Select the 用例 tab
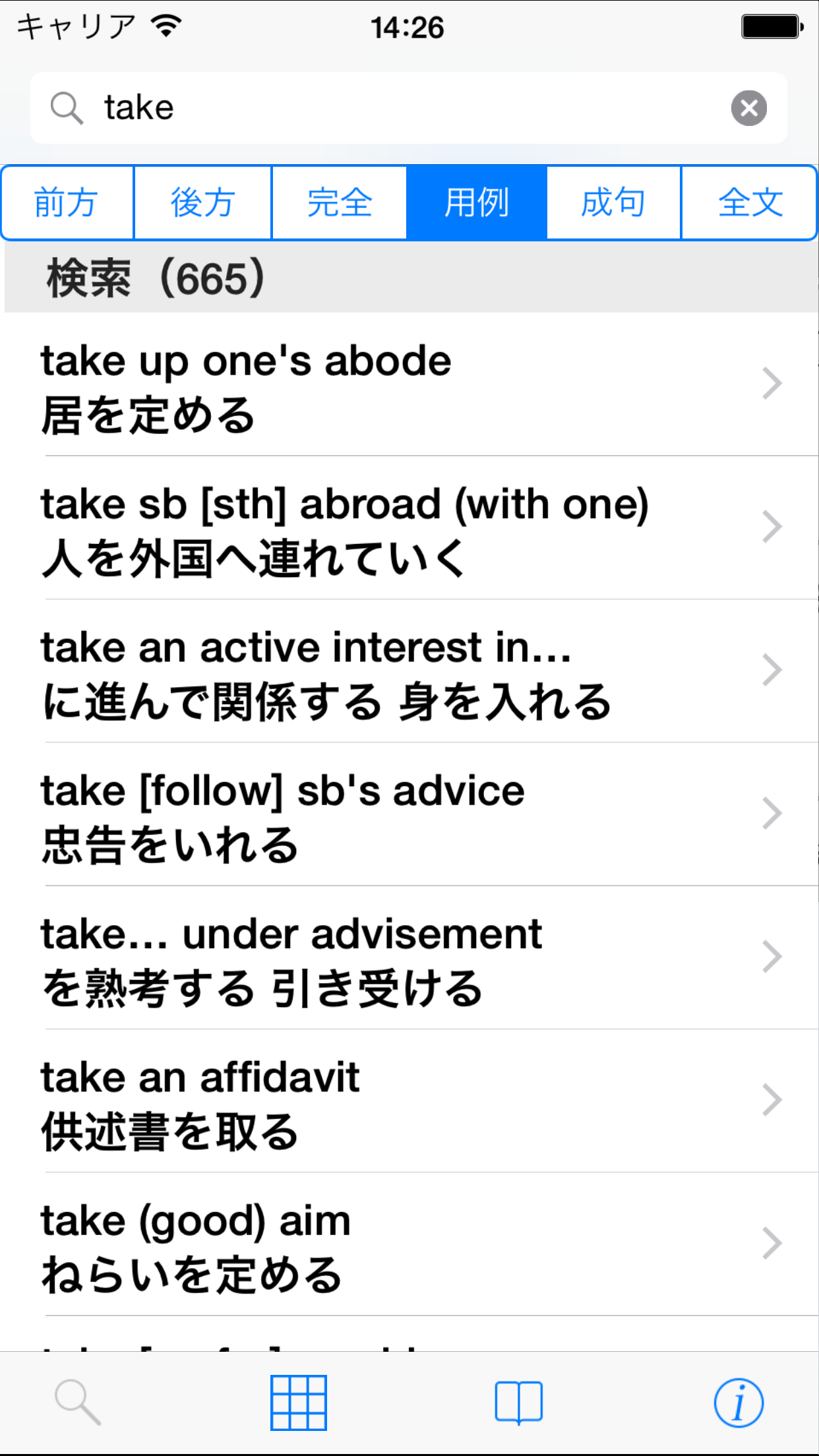 477,202
